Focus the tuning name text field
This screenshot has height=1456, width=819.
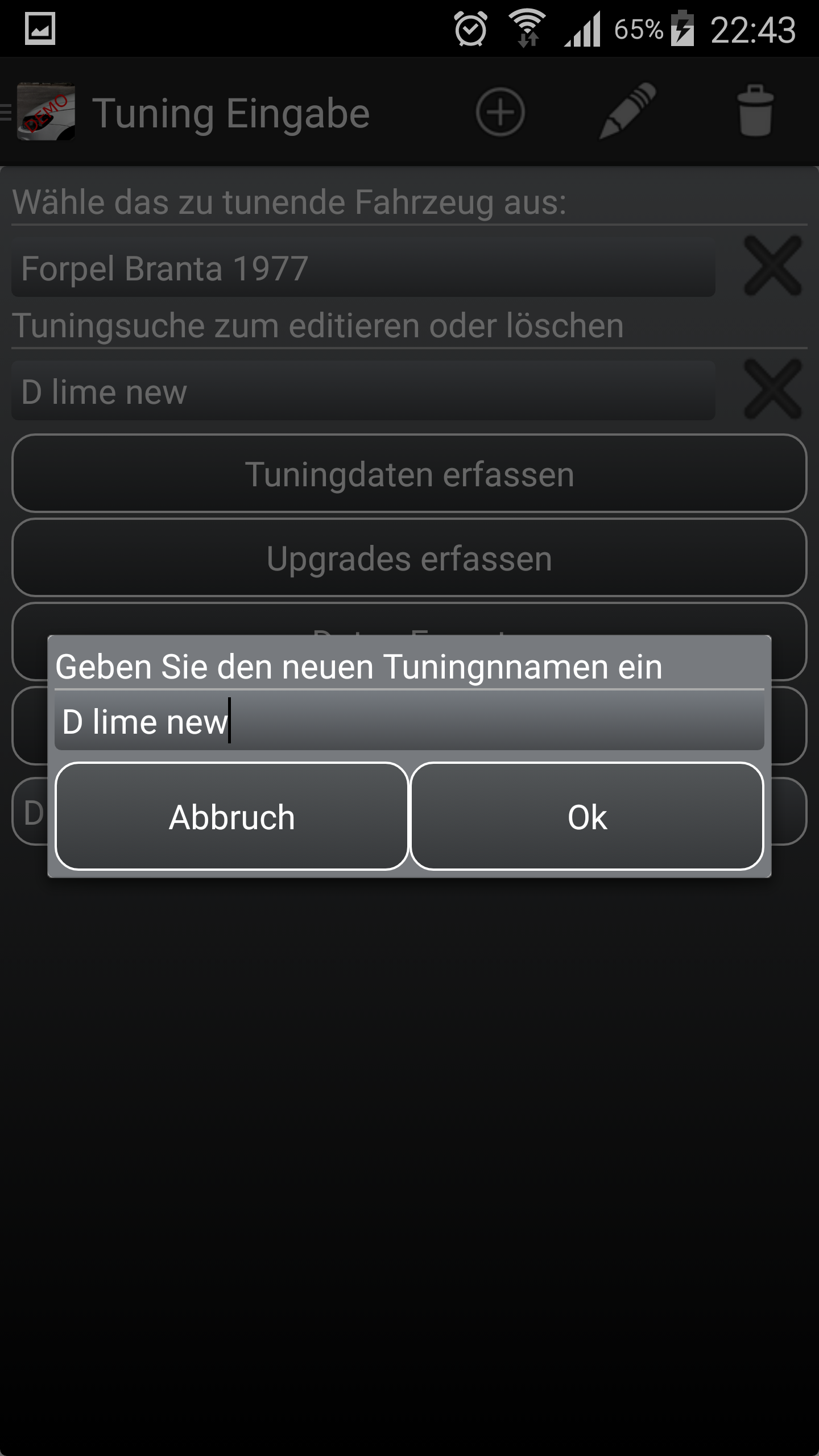point(409,721)
